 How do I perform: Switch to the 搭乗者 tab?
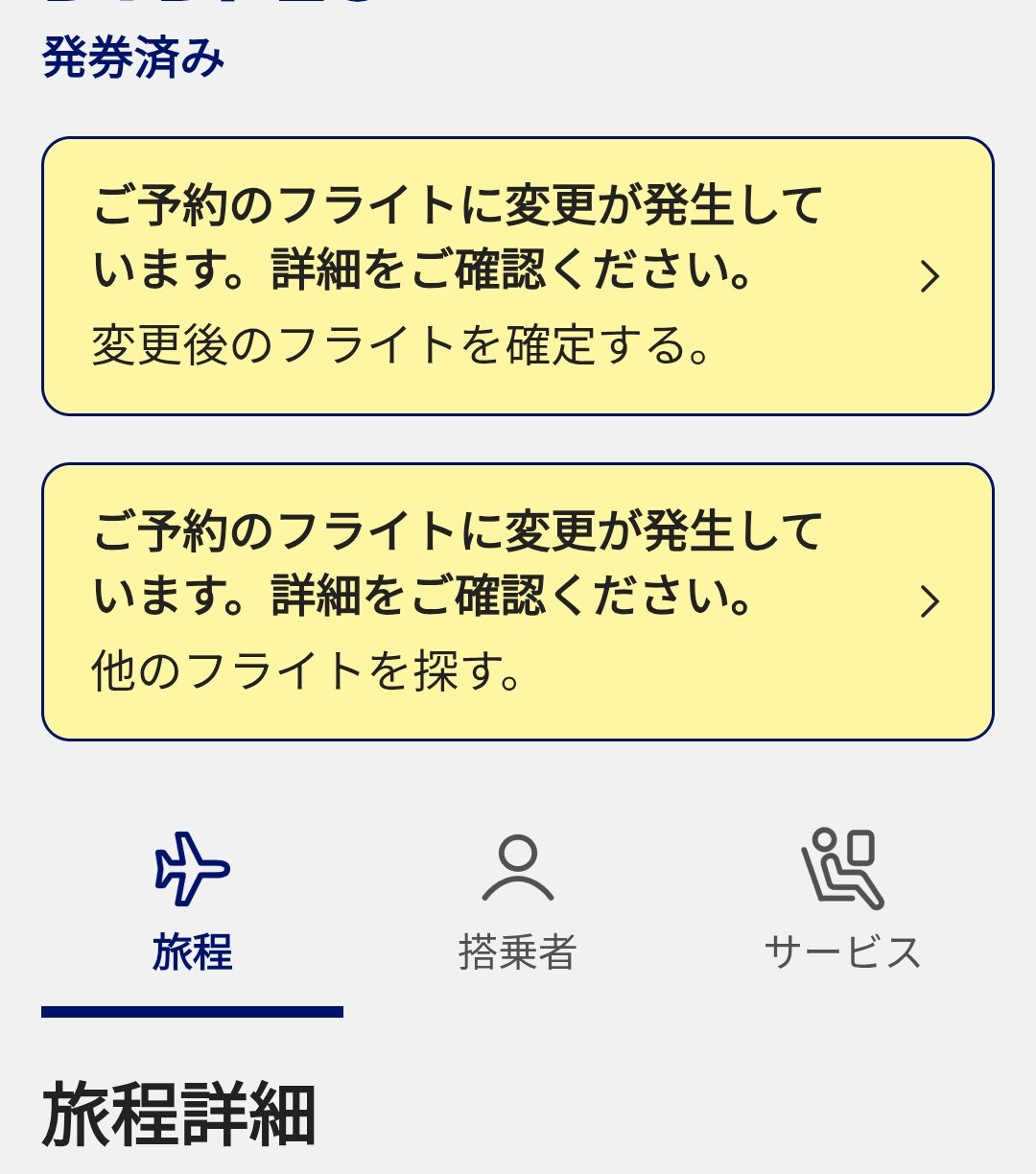517,904
